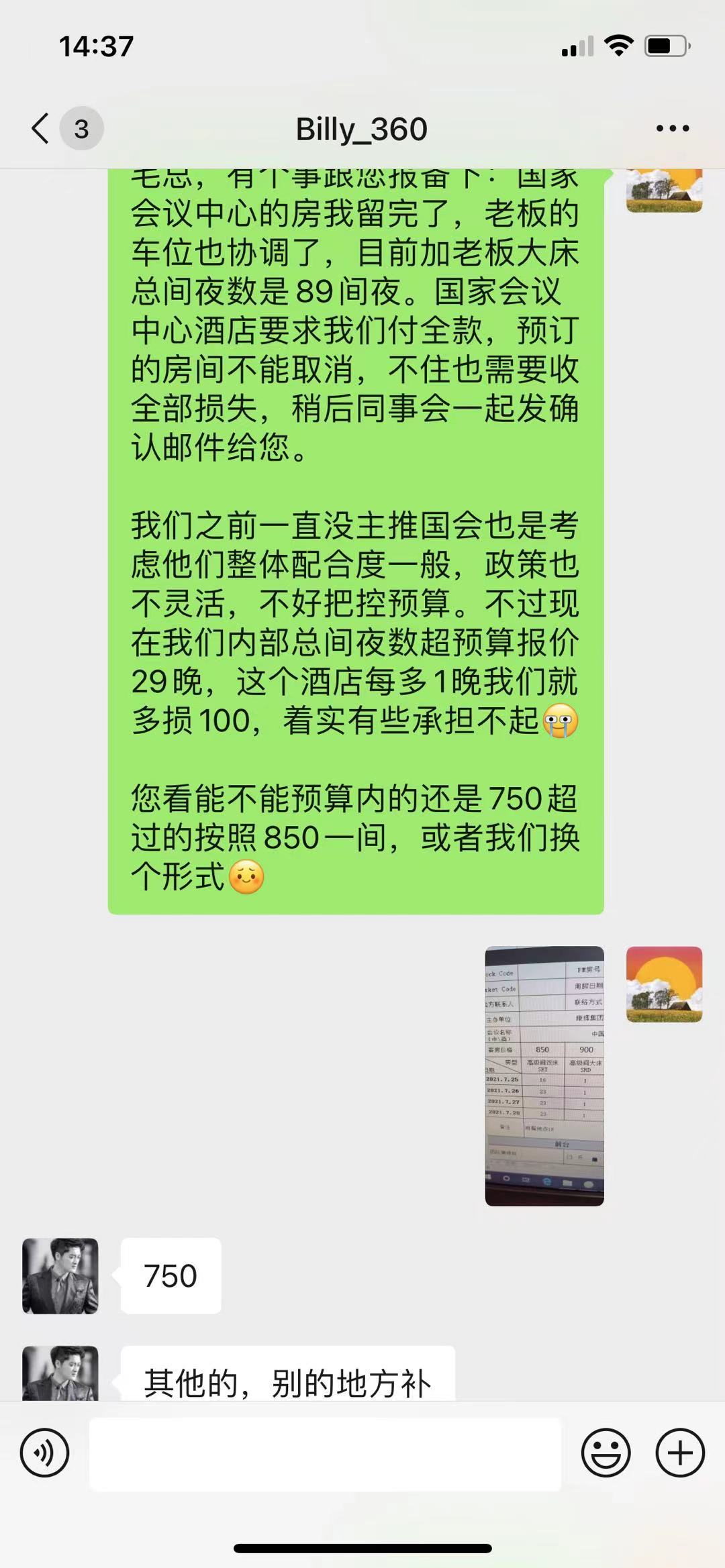Open my sunset avatar beside the photo
Image resolution: width=725 pixels, height=1568 pixels.
(x=664, y=984)
